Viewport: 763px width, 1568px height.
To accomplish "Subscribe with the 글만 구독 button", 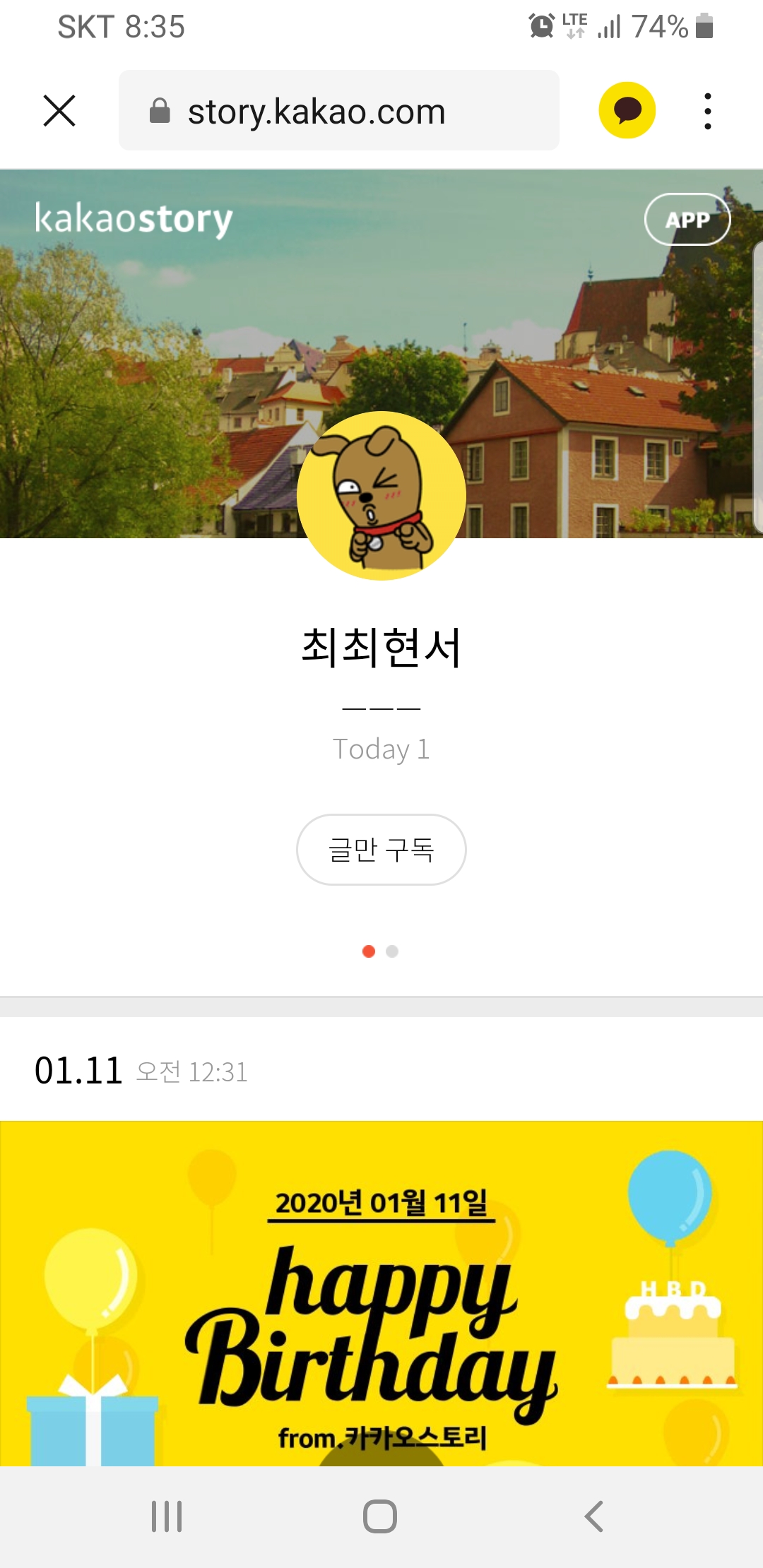I will pos(381,849).
